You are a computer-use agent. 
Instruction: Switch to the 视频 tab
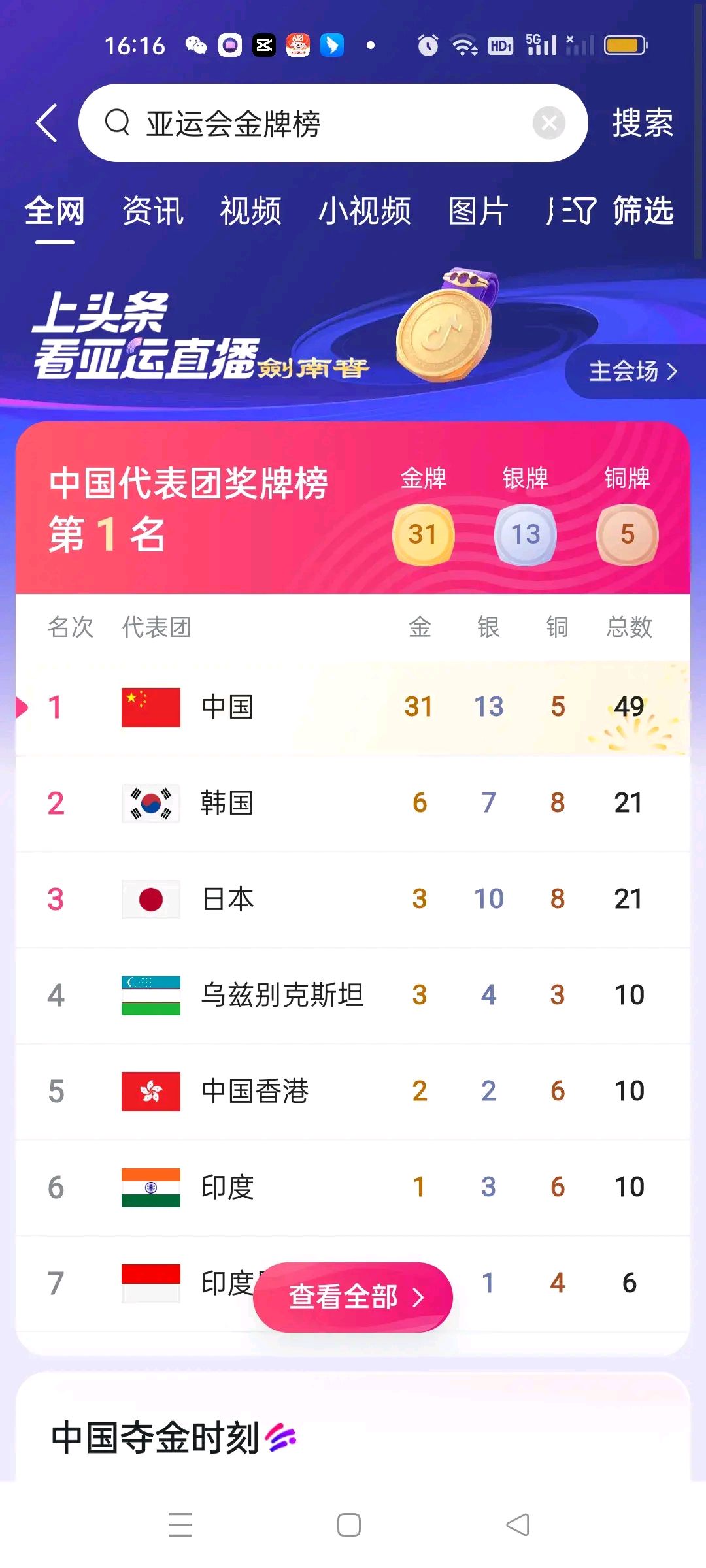(250, 210)
